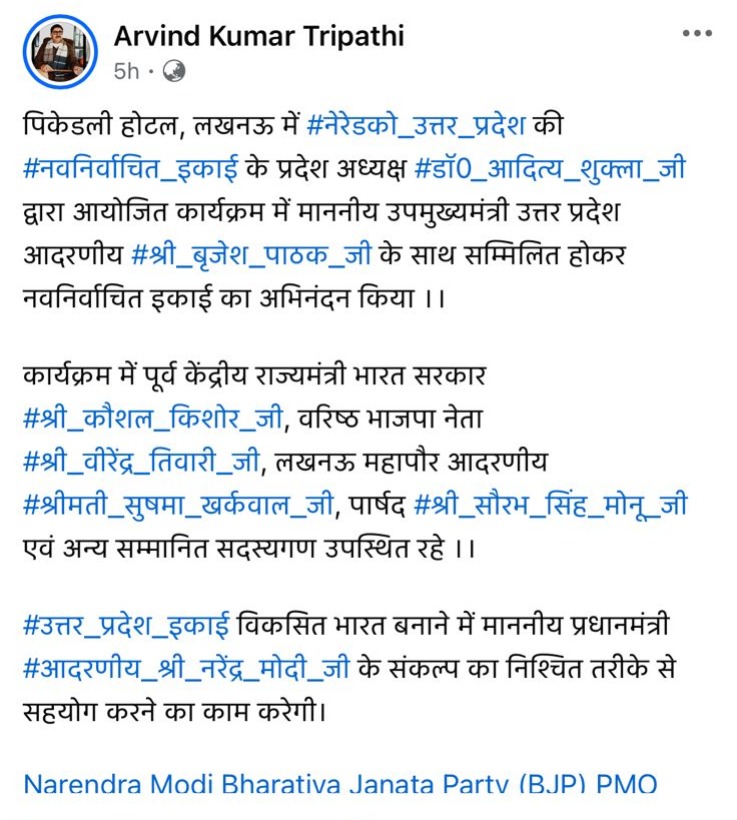Screen dimensions: 737x820
Task: Open the post's three-dot overflow menu
Action: [696, 35]
